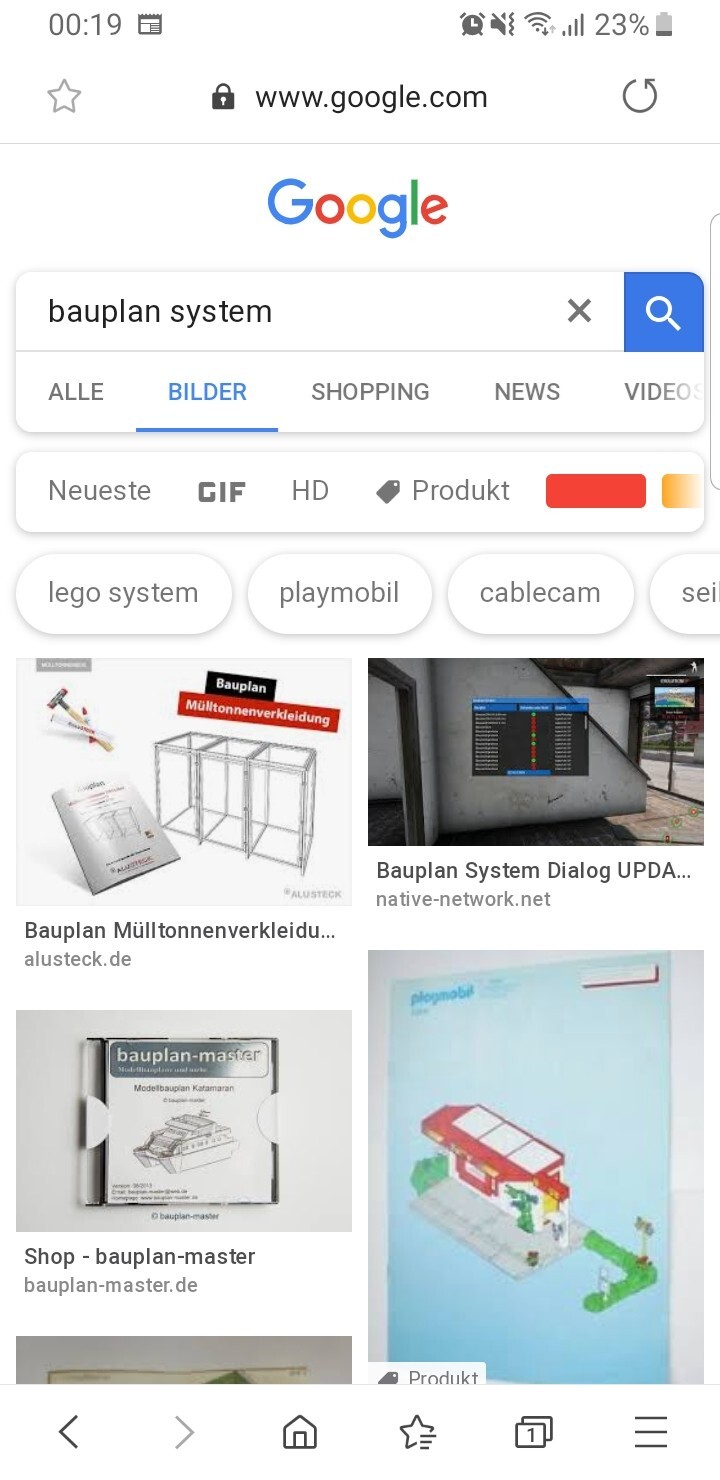Screen dimensions: 720x1480
Task: Switch to the SHOPPING tab
Action: 370,392
